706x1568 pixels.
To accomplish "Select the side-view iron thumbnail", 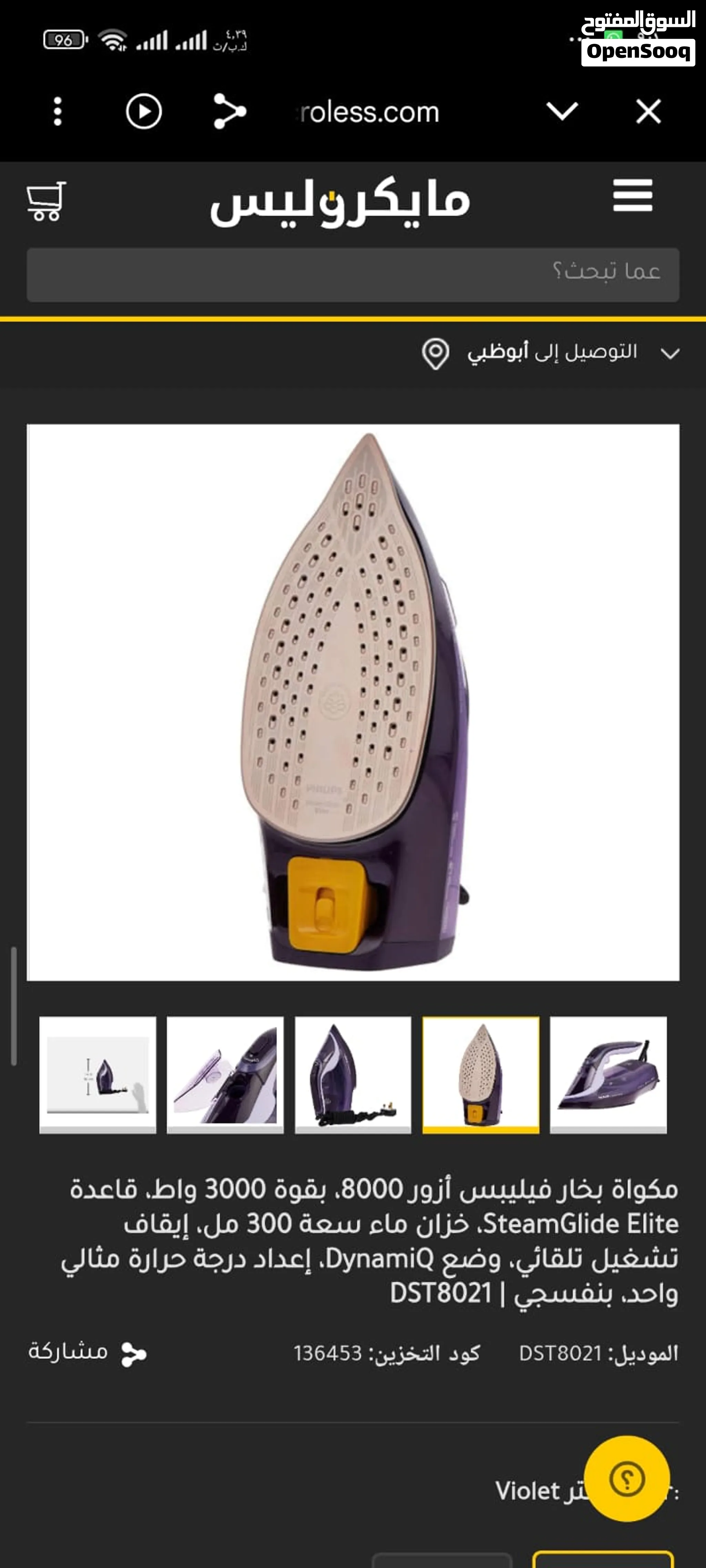I will pos(608,1075).
